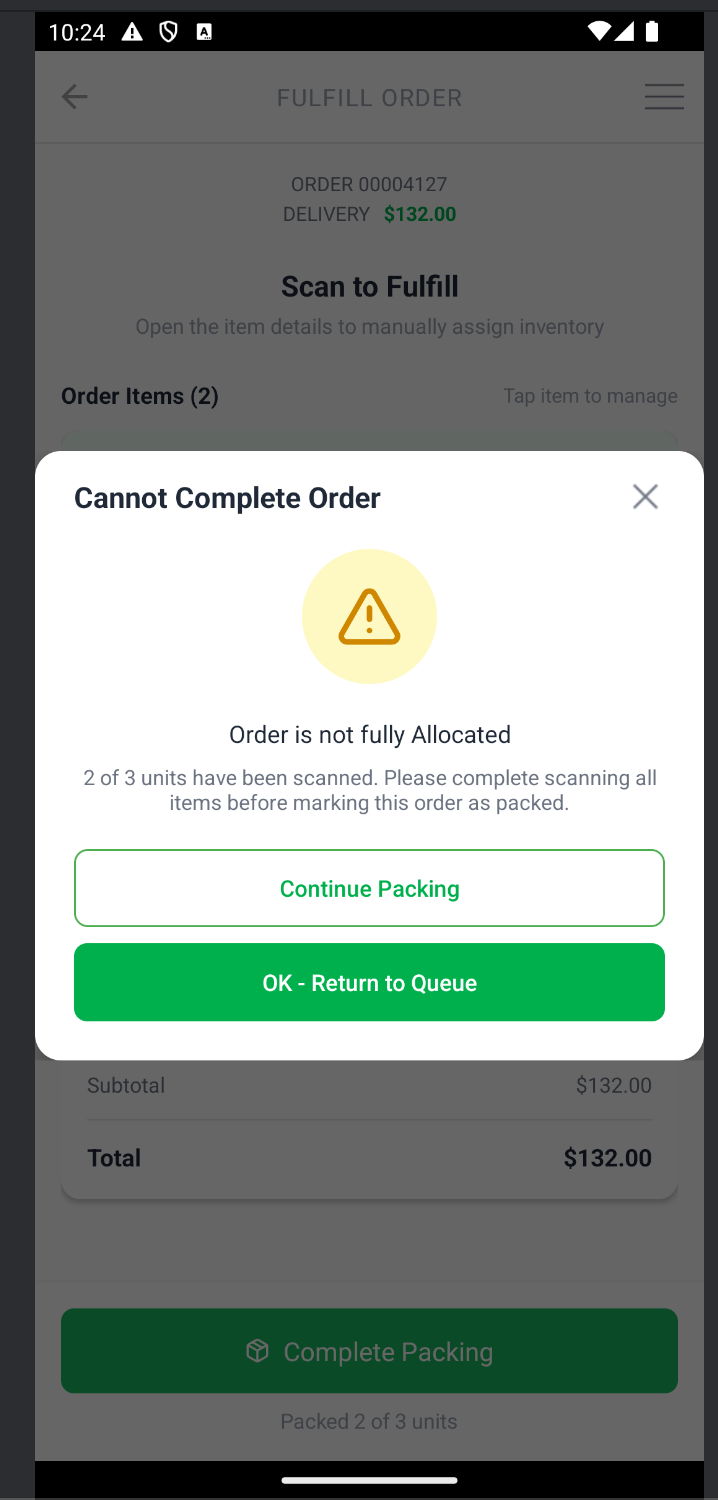
Task: Tap OK - Return to Queue
Action: click(x=369, y=982)
